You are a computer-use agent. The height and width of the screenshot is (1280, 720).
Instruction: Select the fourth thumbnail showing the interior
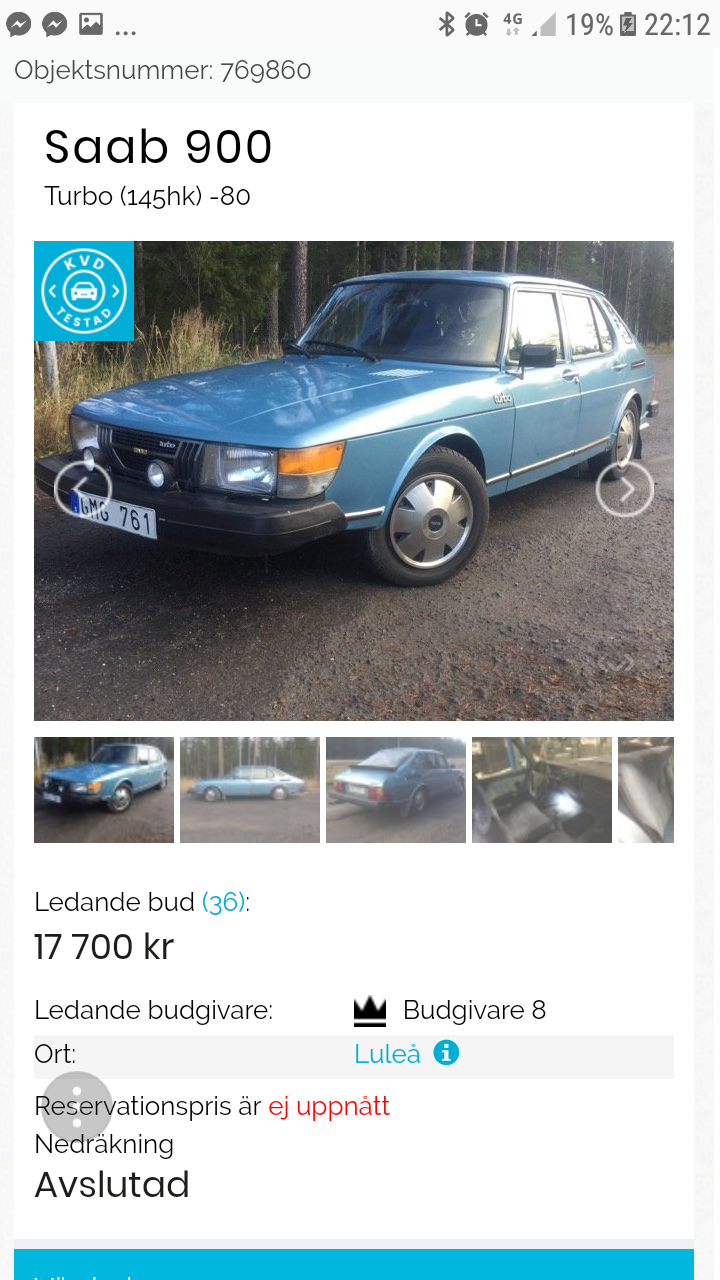pos(542,790)
